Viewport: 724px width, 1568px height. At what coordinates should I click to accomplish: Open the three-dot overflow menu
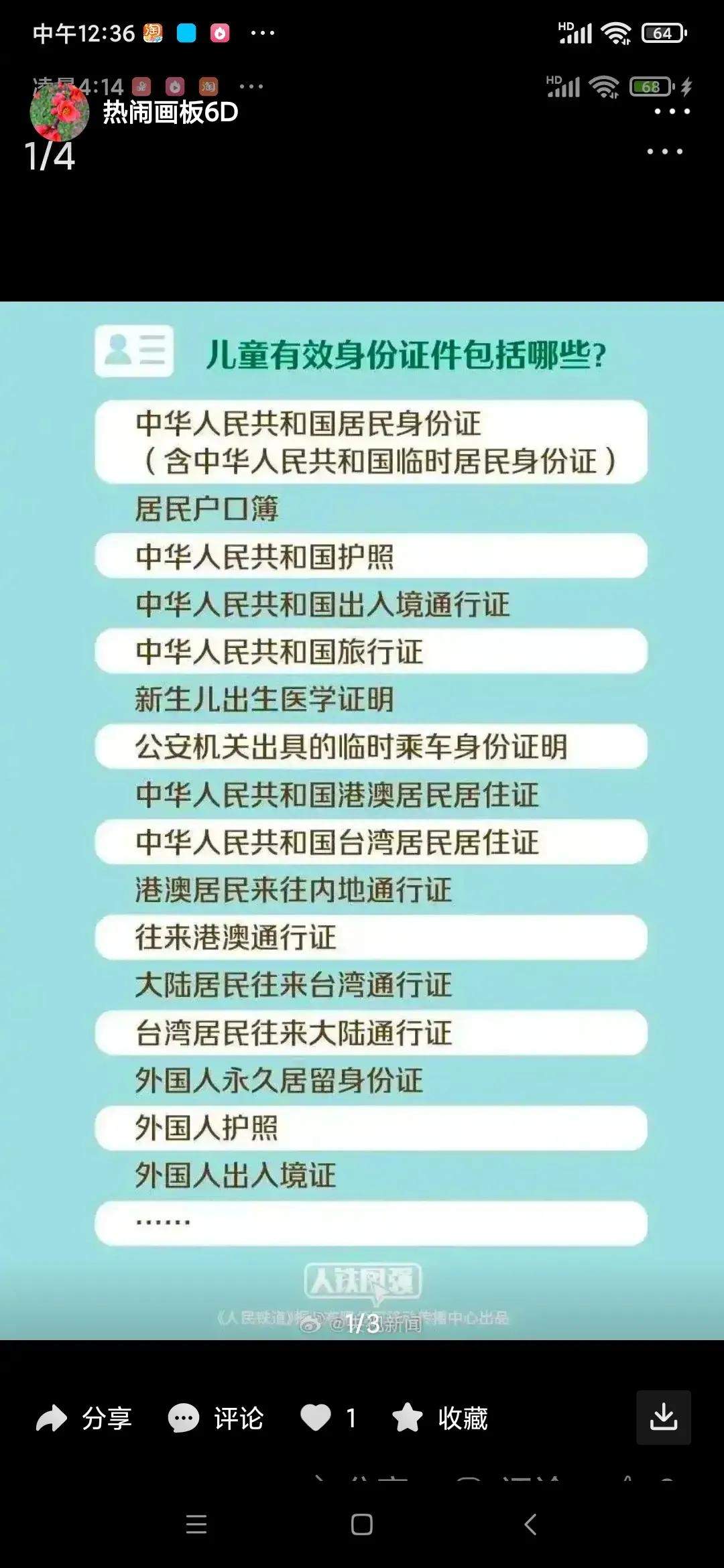664,151
